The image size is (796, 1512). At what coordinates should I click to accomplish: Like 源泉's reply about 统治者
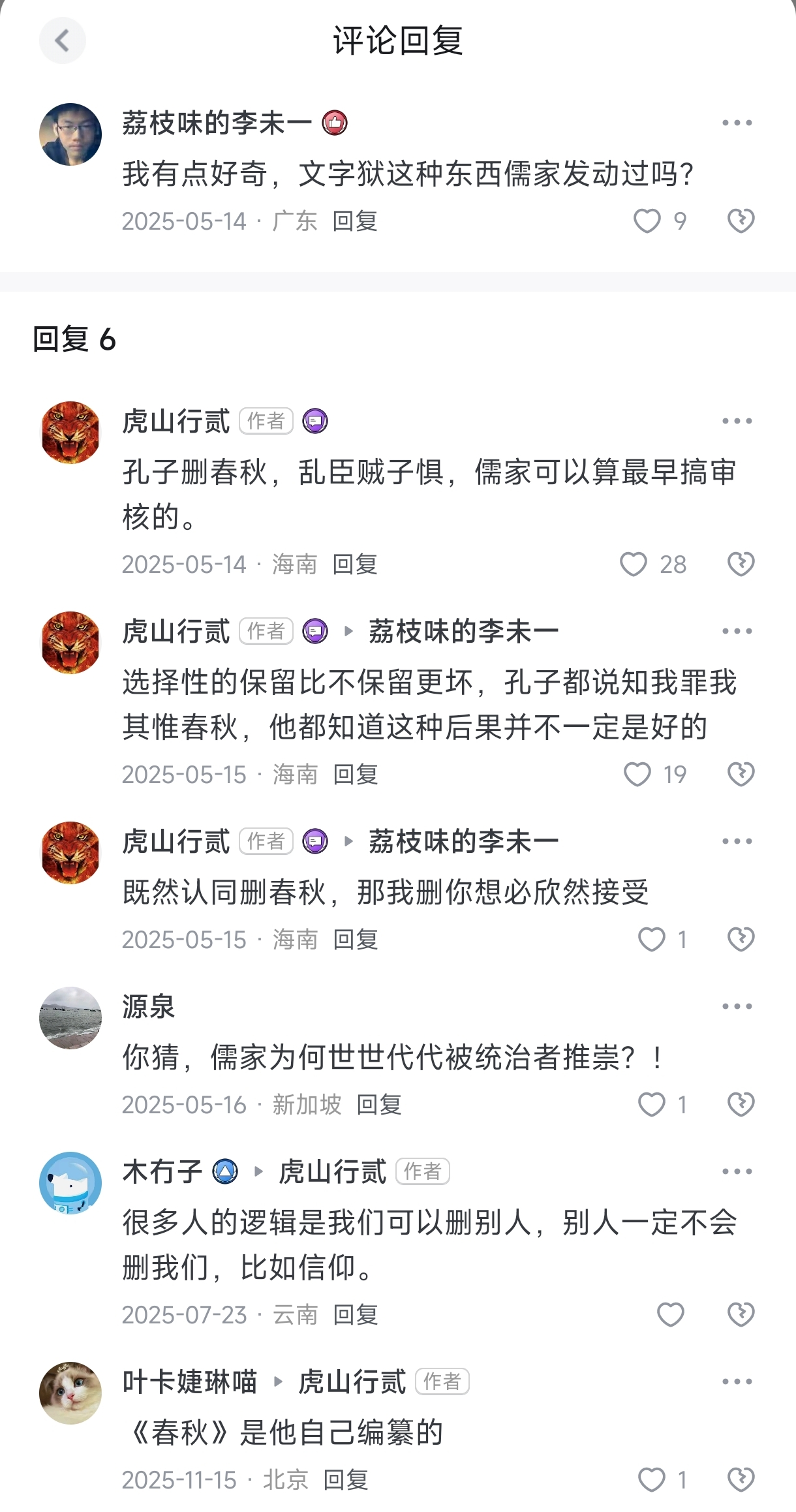(x=651, y=1105)
